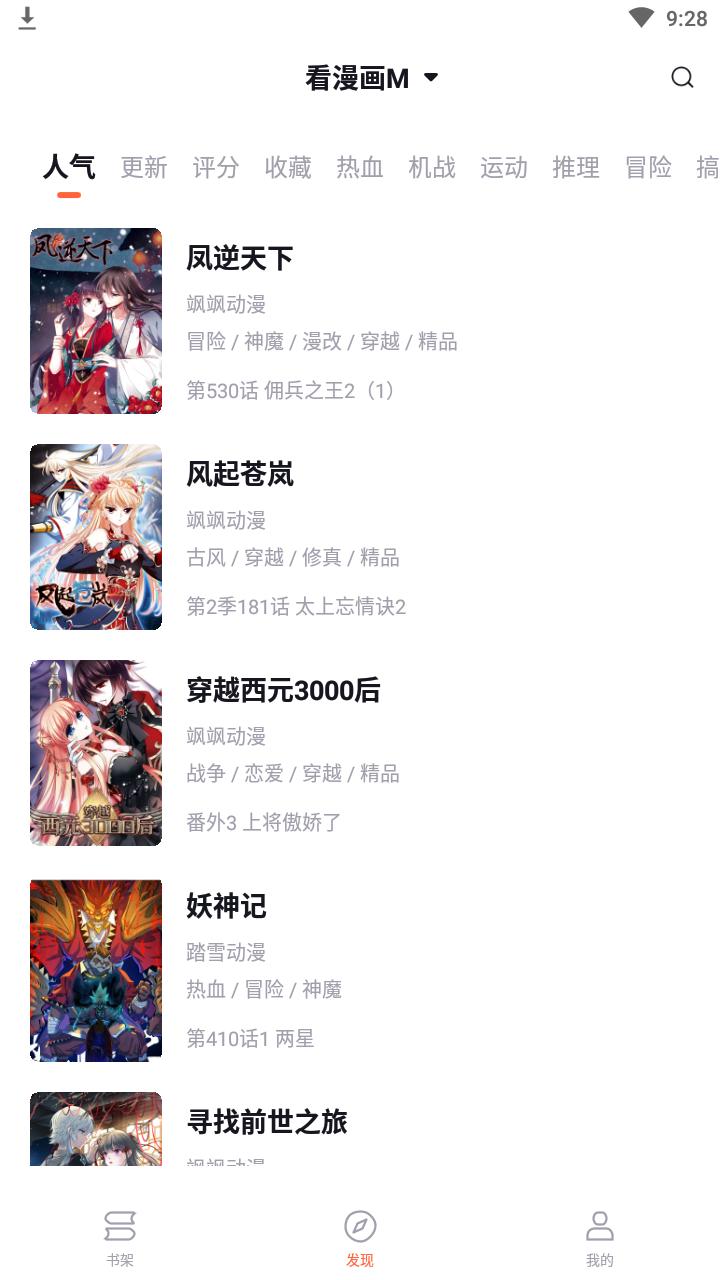Open the comic 寻找前世之旅
This screenshot has height=1280, width=720.
[x=266, y=1123]
